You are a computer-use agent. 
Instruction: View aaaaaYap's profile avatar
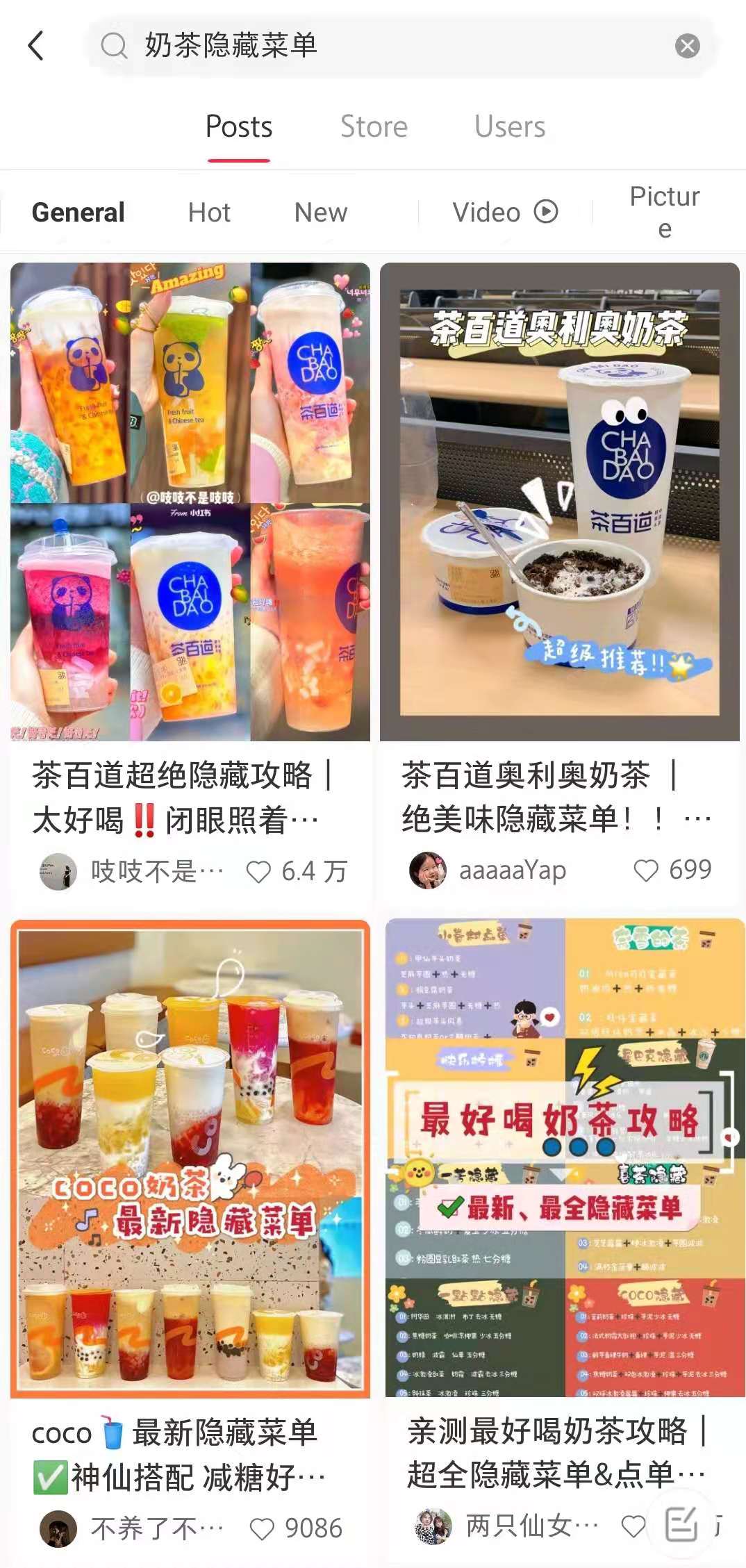(427, 870)
